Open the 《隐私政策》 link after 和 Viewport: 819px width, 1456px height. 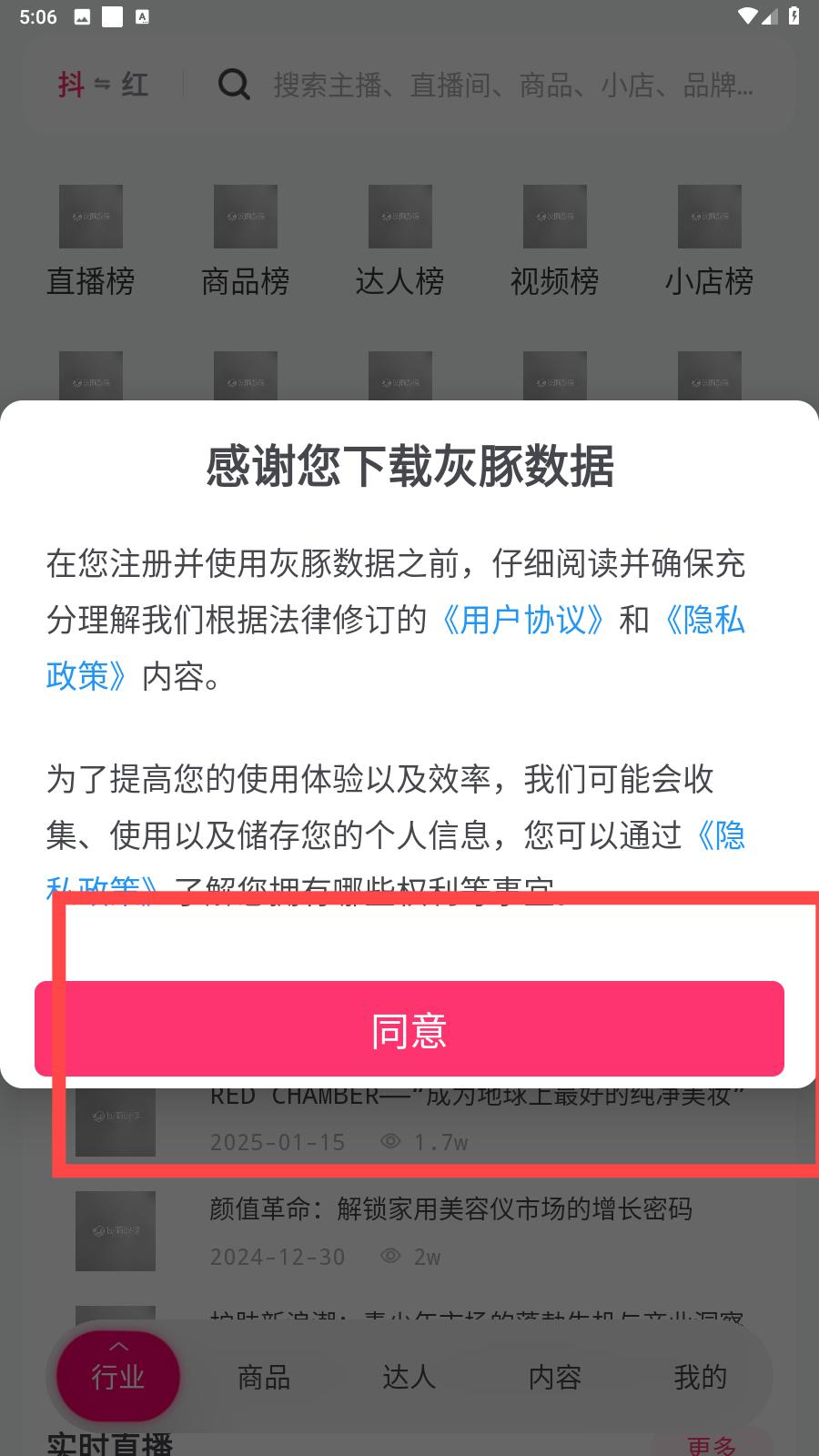pos(701,620)
